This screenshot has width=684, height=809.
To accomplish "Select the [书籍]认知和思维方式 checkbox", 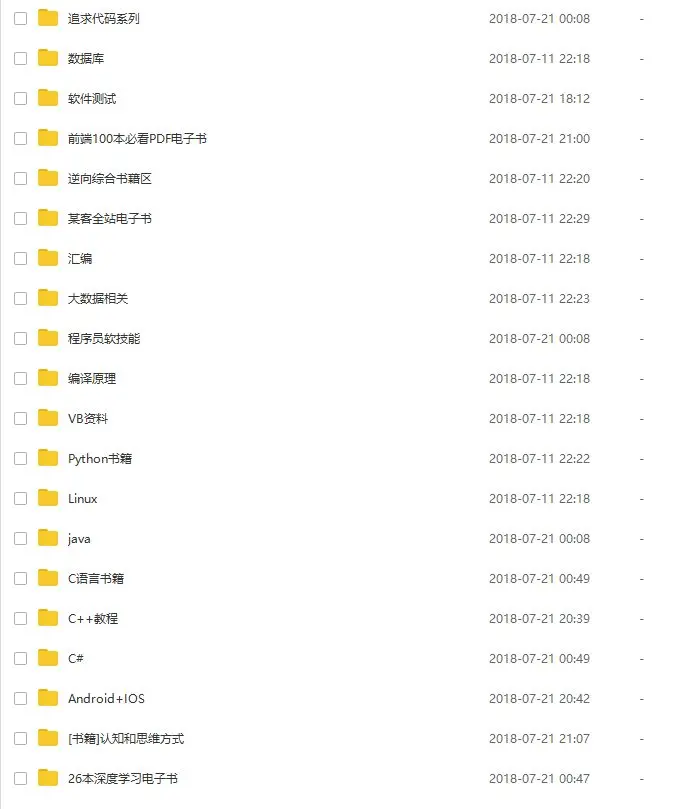I will [20, 739].
